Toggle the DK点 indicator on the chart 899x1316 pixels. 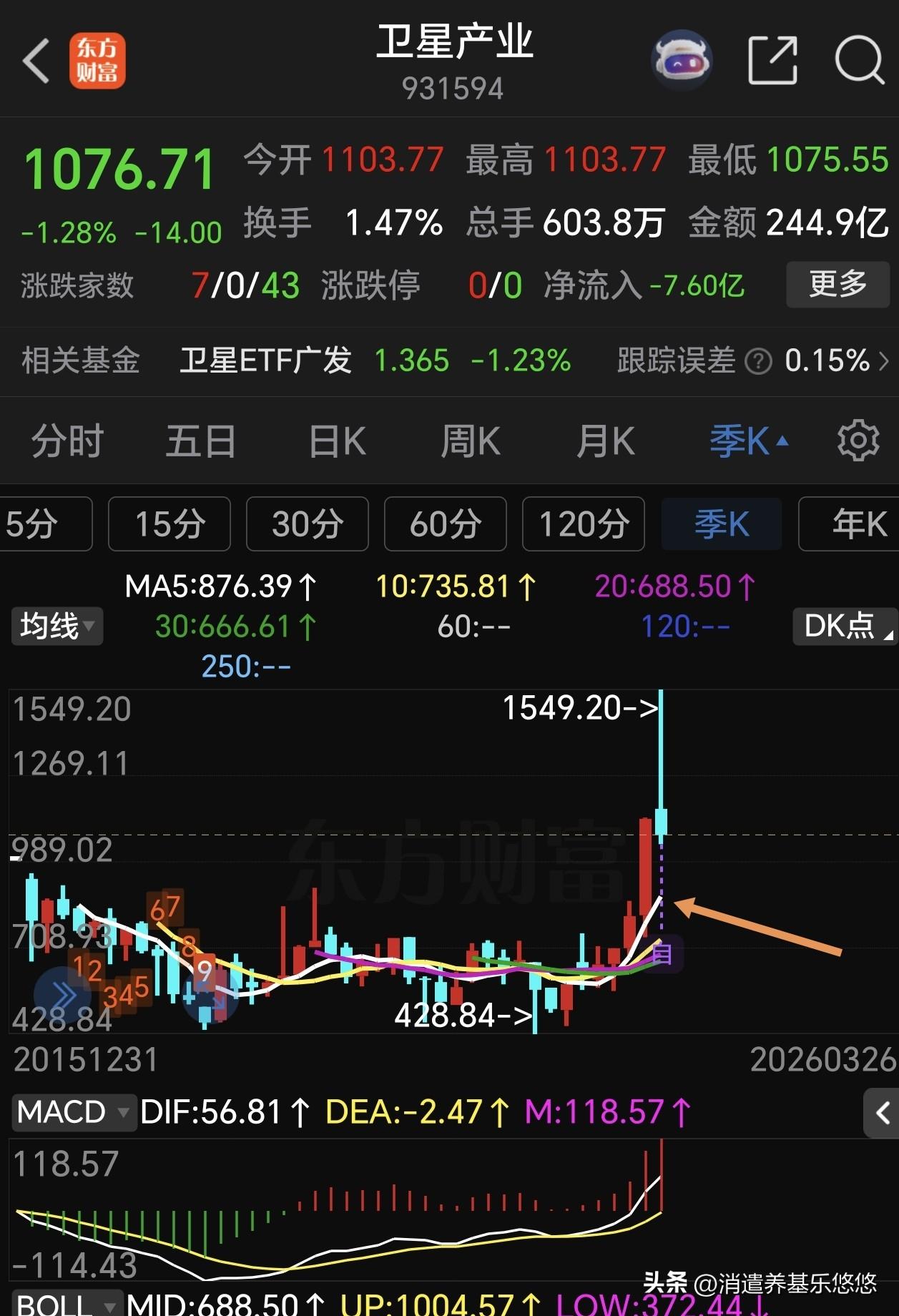click(842, 626)
